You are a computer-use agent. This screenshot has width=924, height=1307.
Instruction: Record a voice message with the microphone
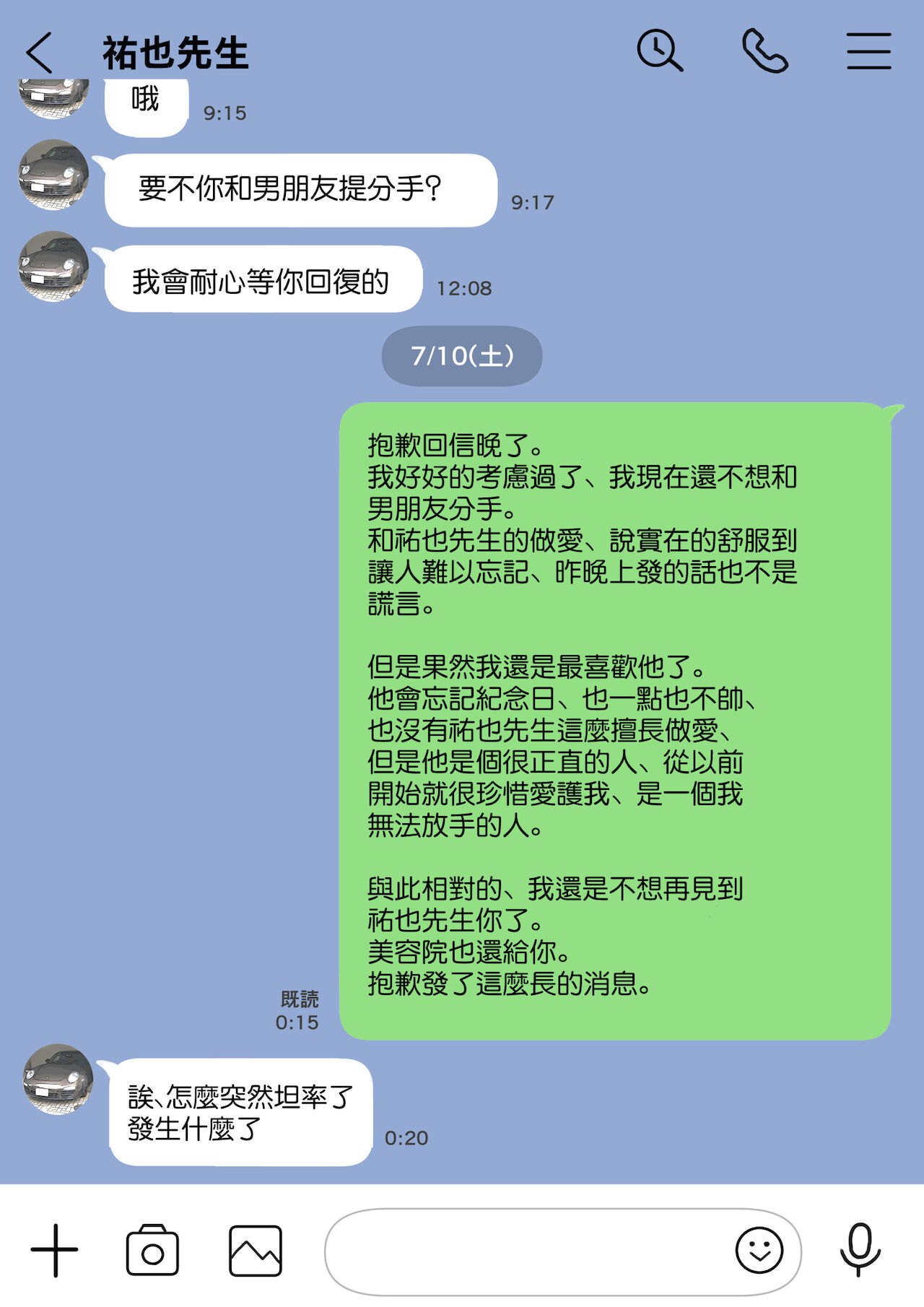coord(860,1250)
